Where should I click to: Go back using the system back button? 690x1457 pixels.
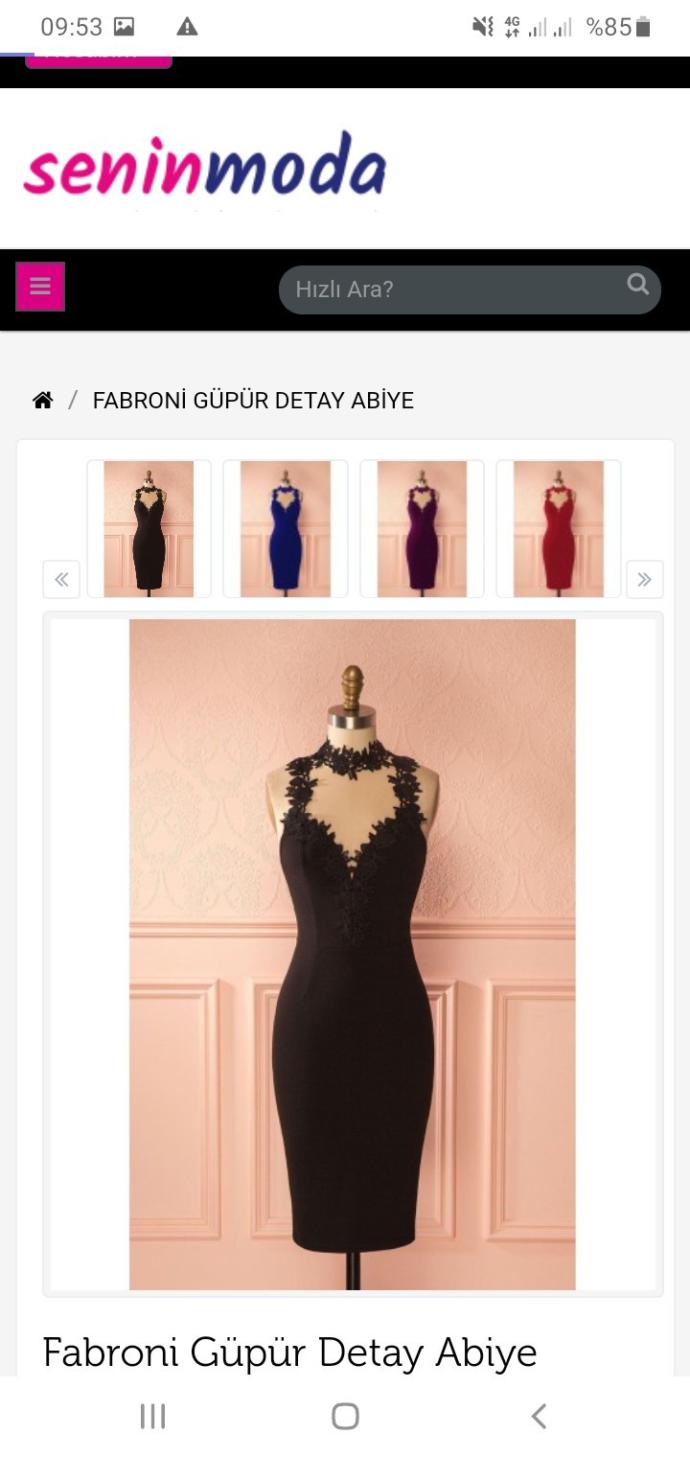[x=538, y=1415]
